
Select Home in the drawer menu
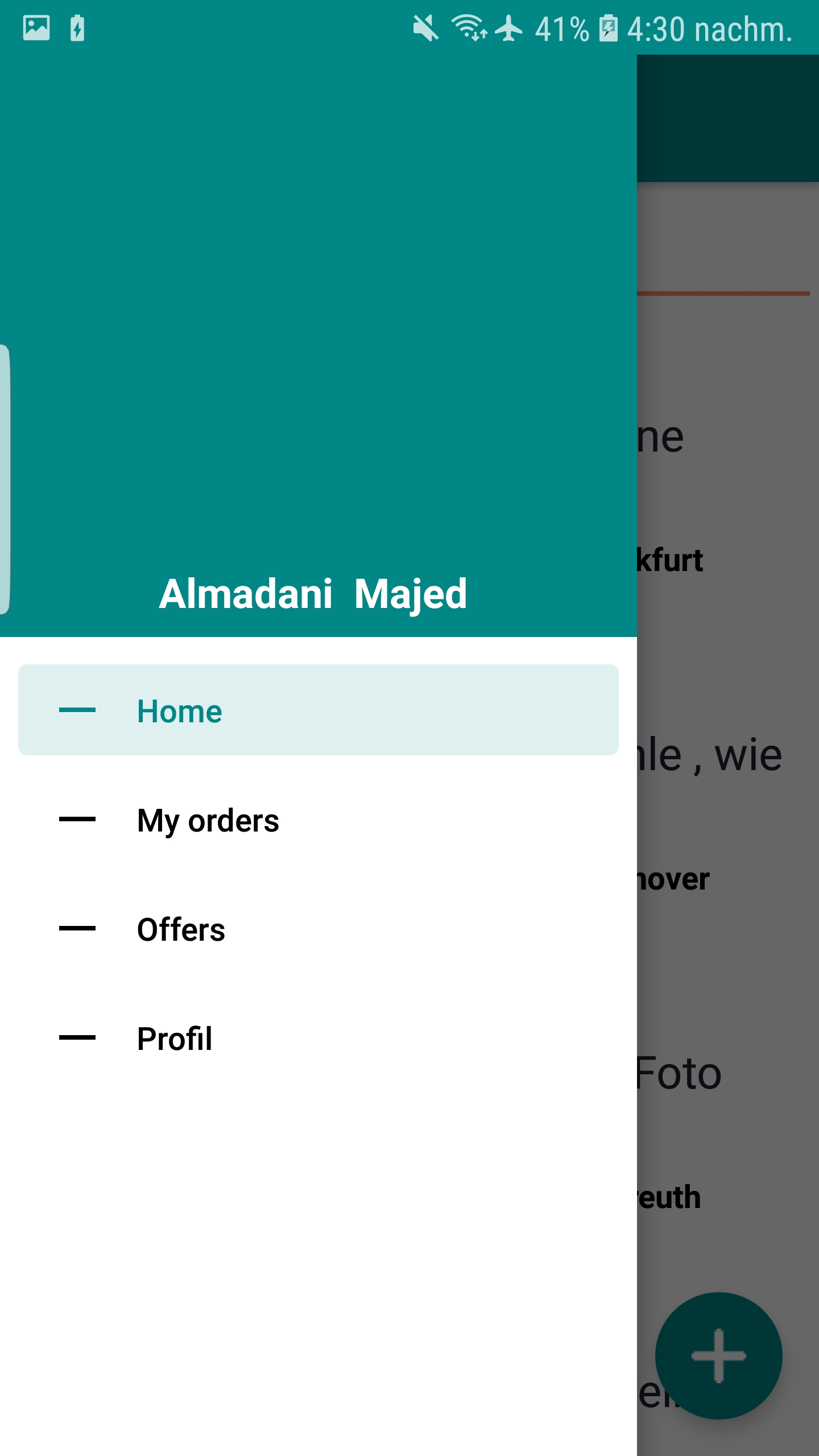pyautogui.click(x=318, y=710)
